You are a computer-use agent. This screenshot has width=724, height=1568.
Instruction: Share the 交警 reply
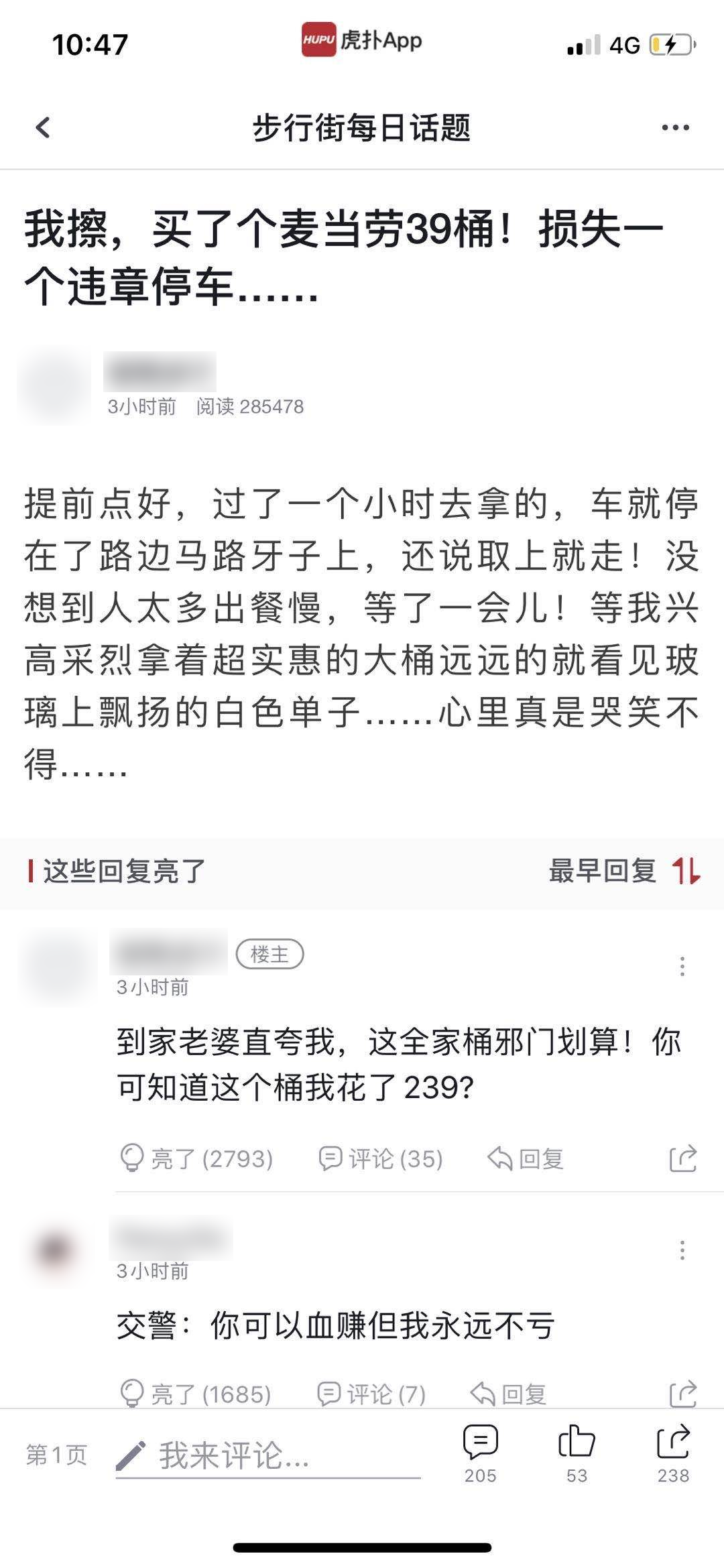click(682, 1394)
